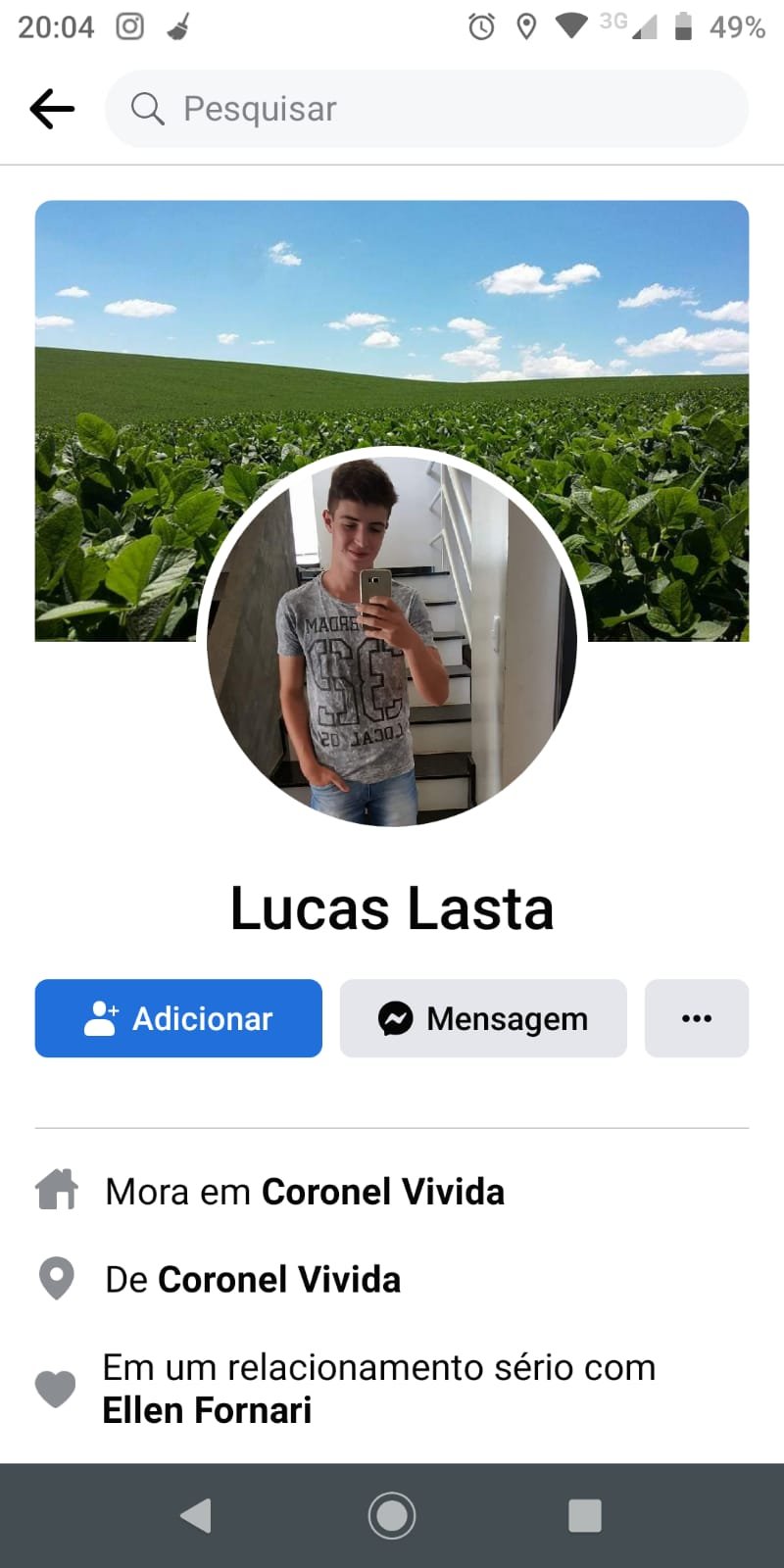784x1568 pixels.
Task: View the profile picture
Action: 392,642
